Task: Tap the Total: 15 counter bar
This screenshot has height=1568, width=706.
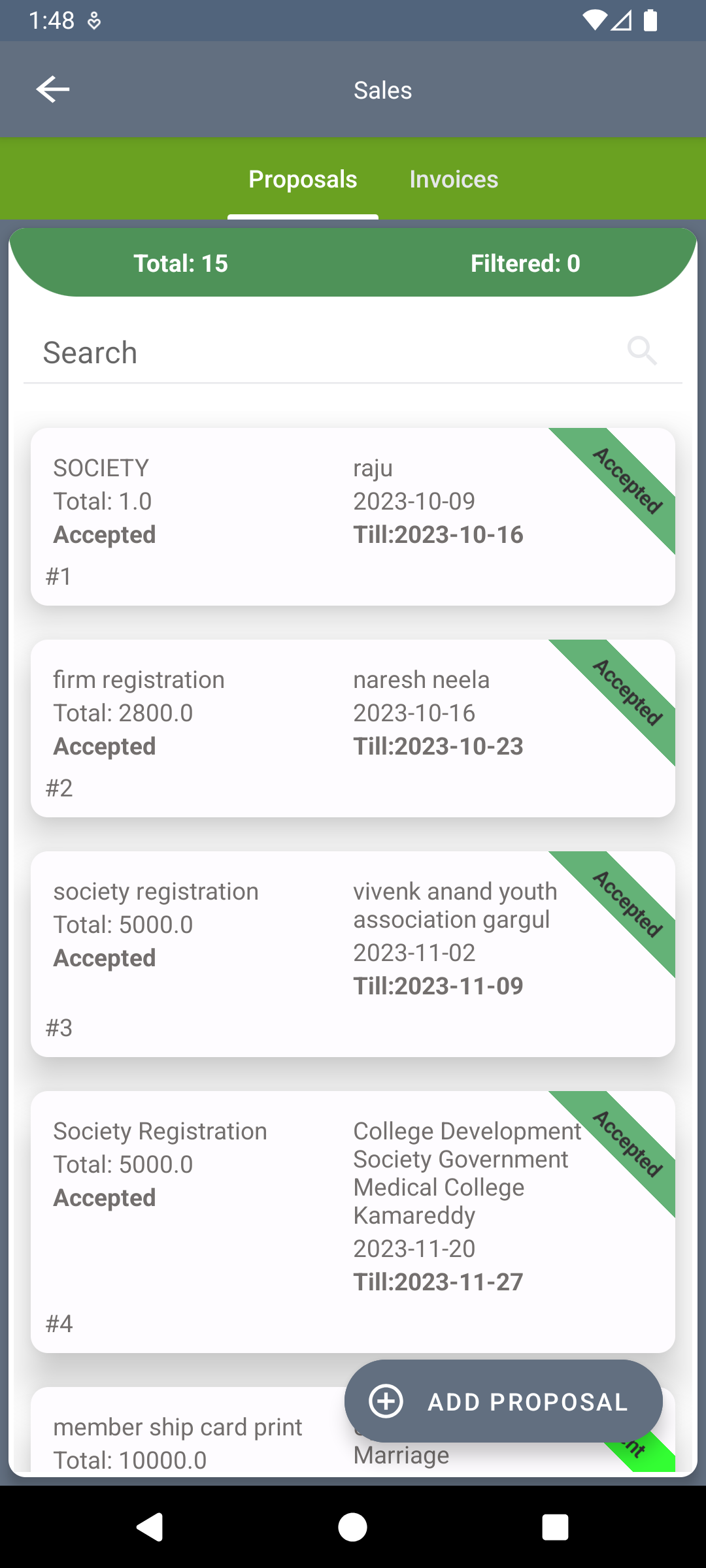Action: point(180,263)
